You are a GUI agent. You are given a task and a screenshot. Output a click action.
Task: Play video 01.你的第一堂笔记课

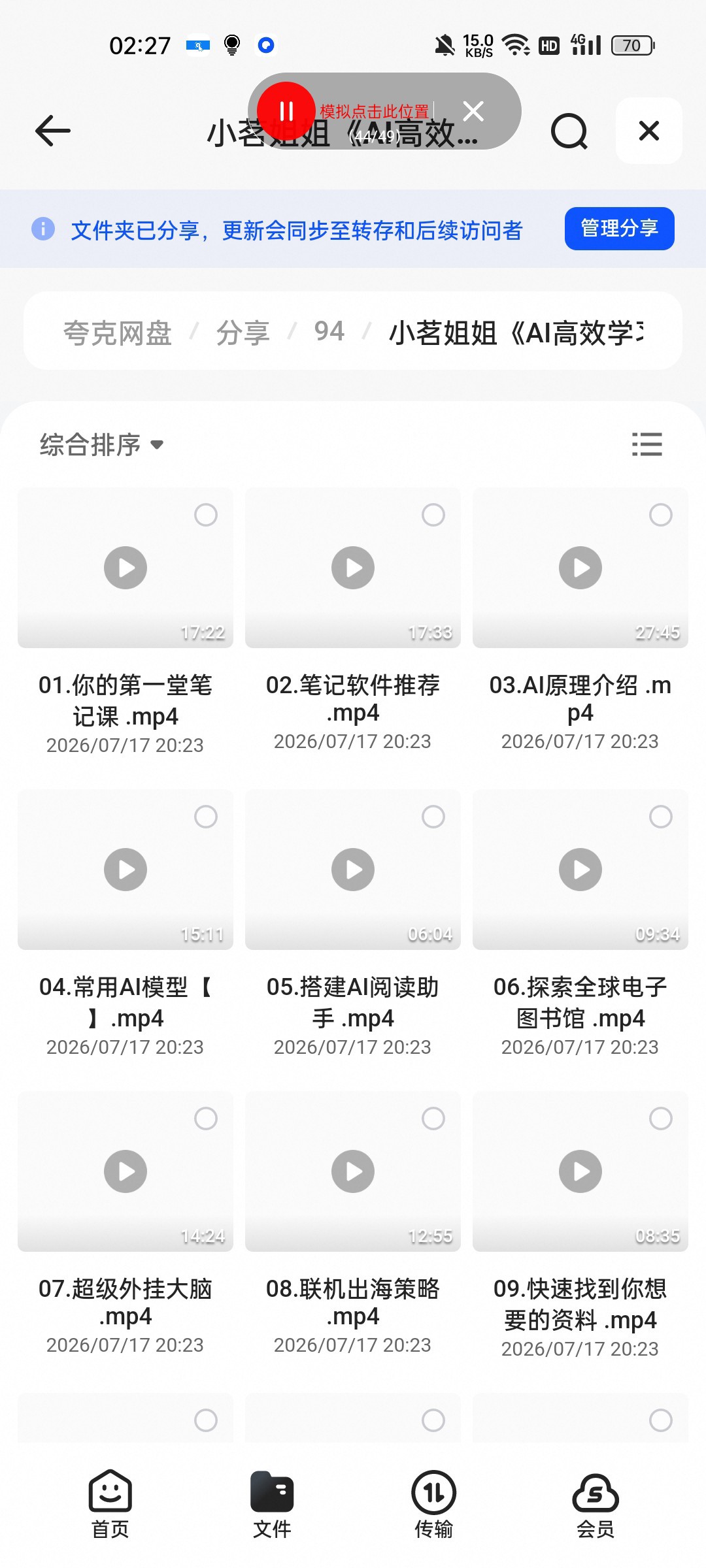point(126,568)
